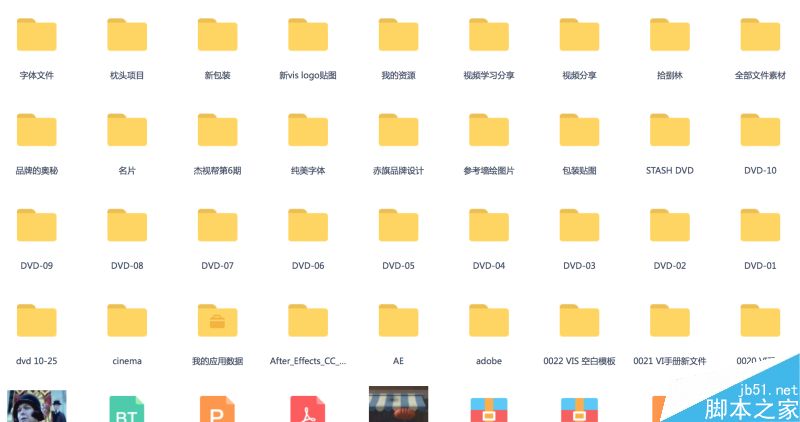Image resolution: width=800 pixels, height=422 pixels.
Task: Open the DVD-10 folder
Action: point(760,131)
